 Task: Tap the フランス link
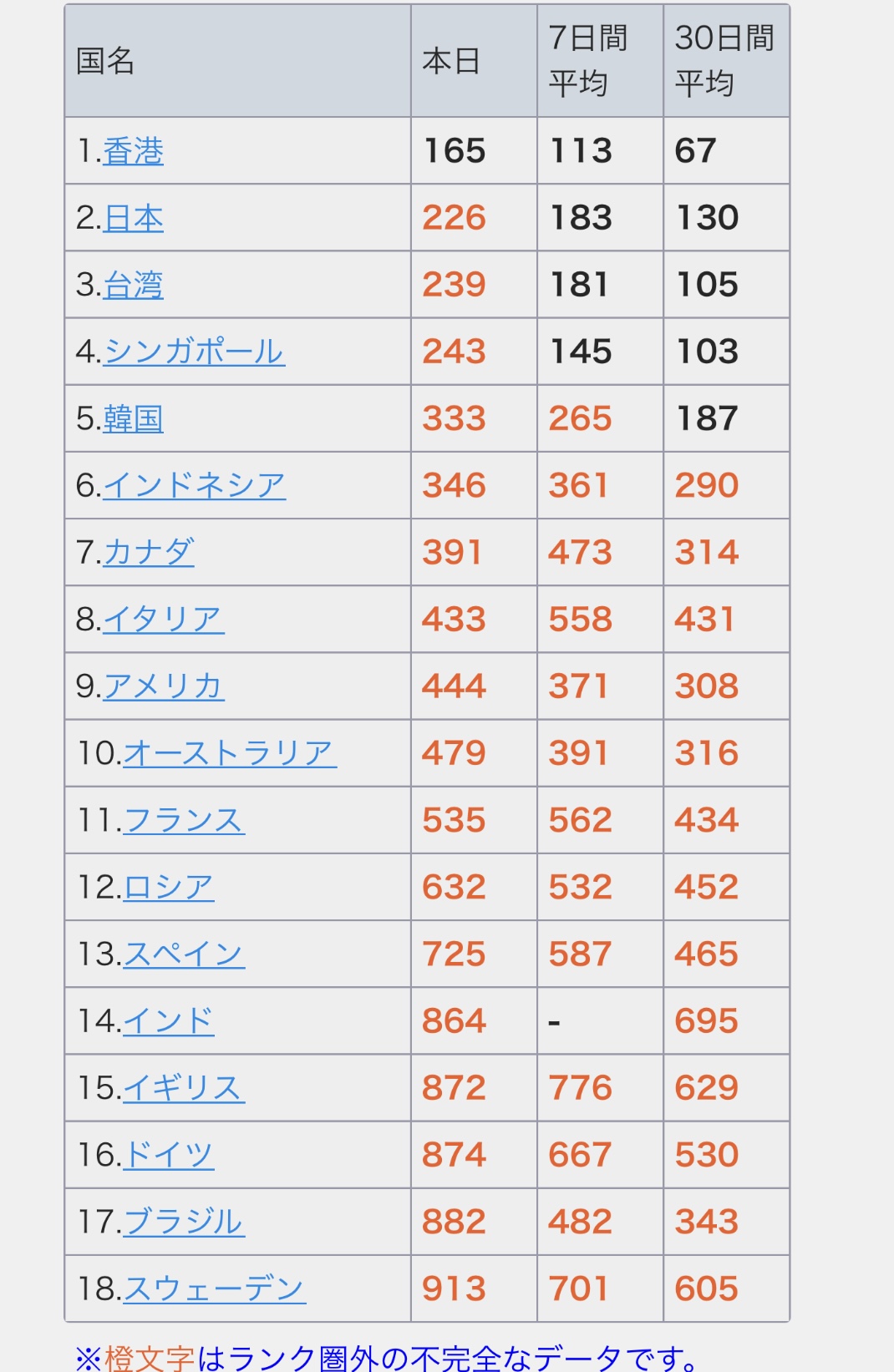tap(184, 820)
